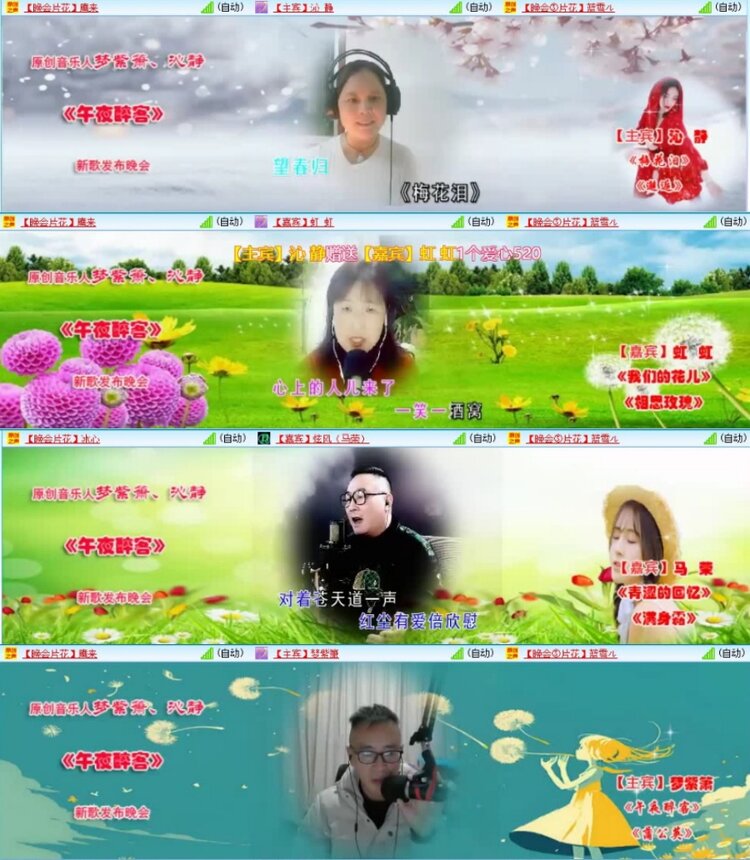Open the (自动) quality dropdown on 鹰来 window
The width and height of the screenshot is (750, 860).
click(228, 9)
